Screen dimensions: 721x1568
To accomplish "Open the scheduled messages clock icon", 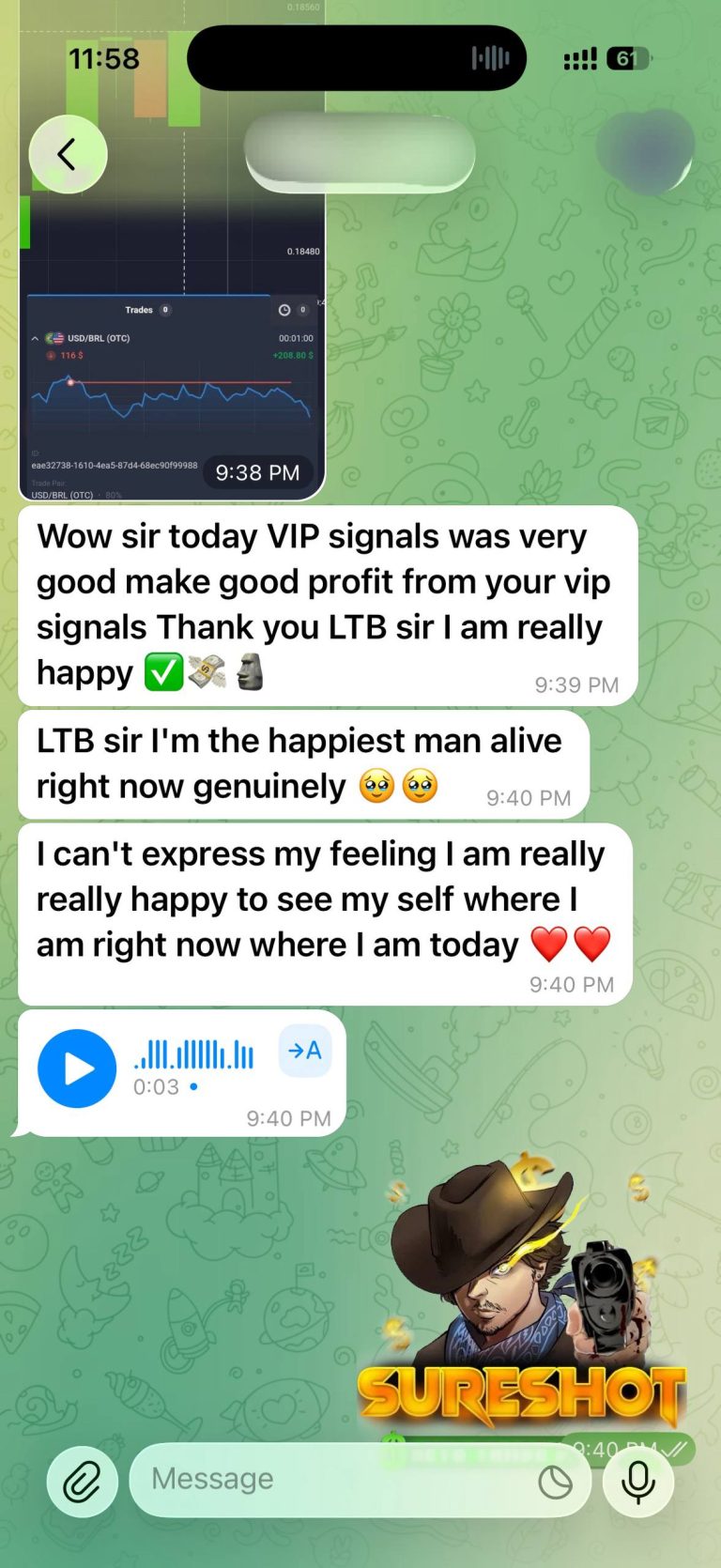I will tap(555, 1483).
